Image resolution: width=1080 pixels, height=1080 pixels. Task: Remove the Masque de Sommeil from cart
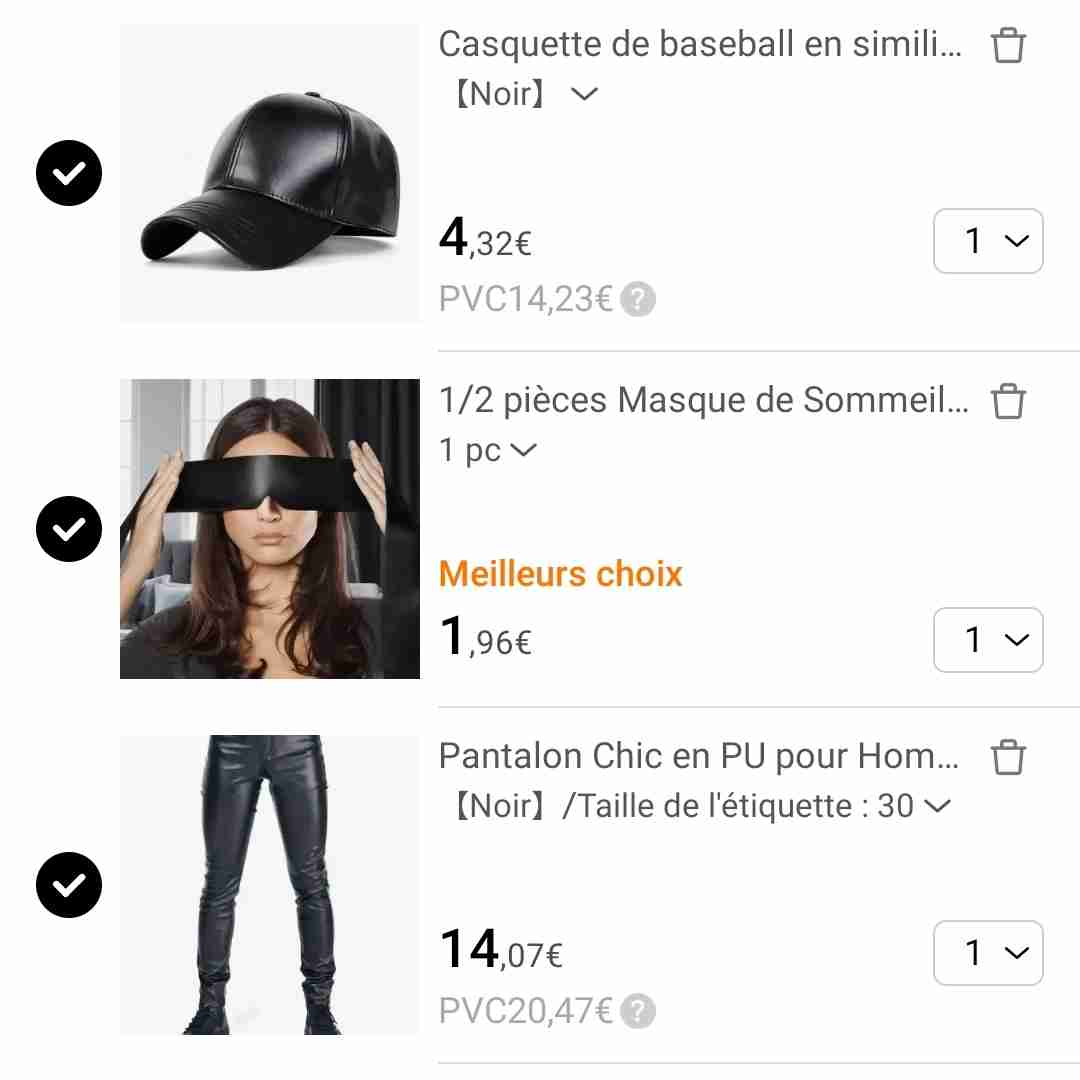(x=1008, y=402)
